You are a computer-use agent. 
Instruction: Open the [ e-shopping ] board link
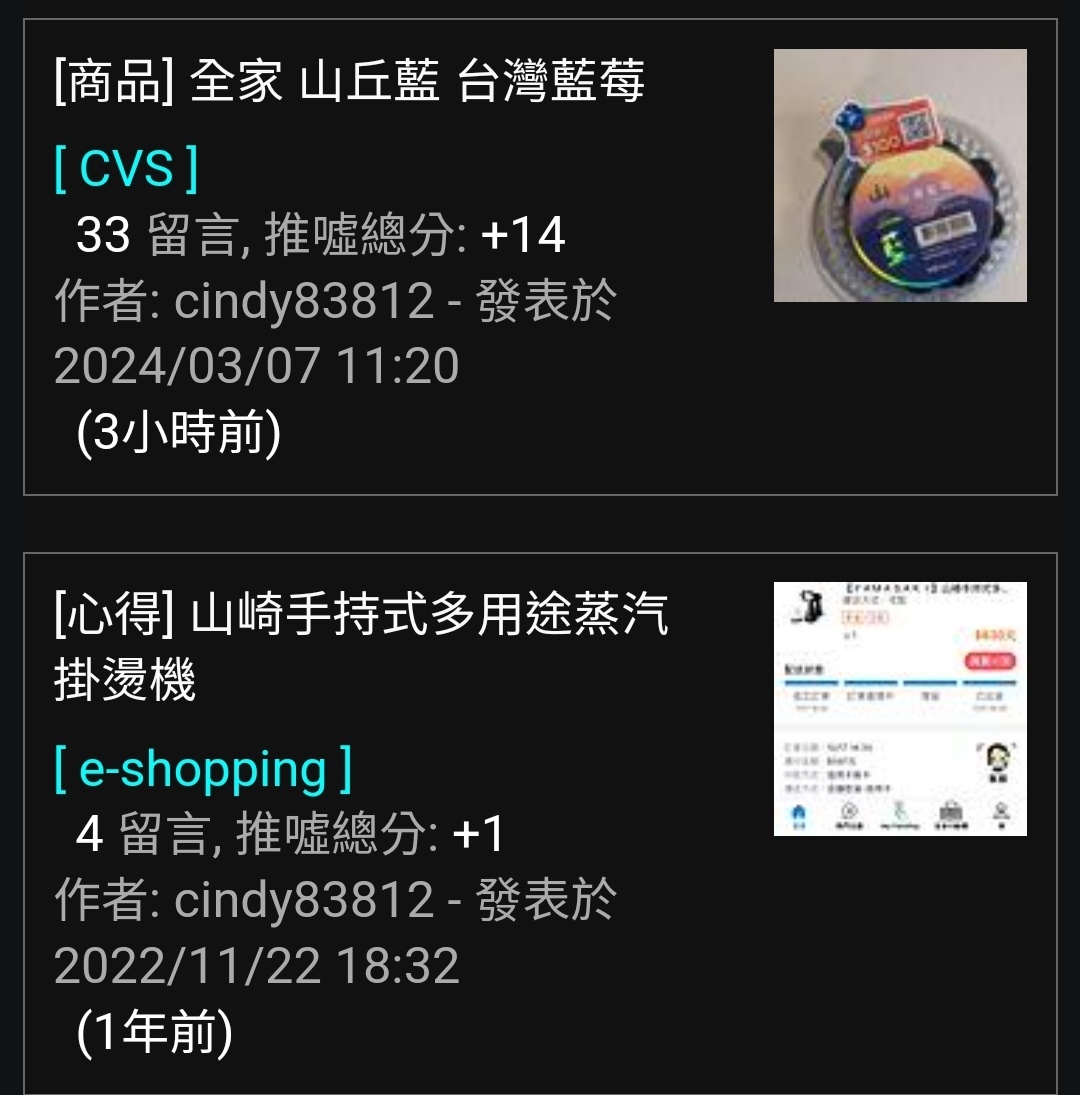pos(203,769)
